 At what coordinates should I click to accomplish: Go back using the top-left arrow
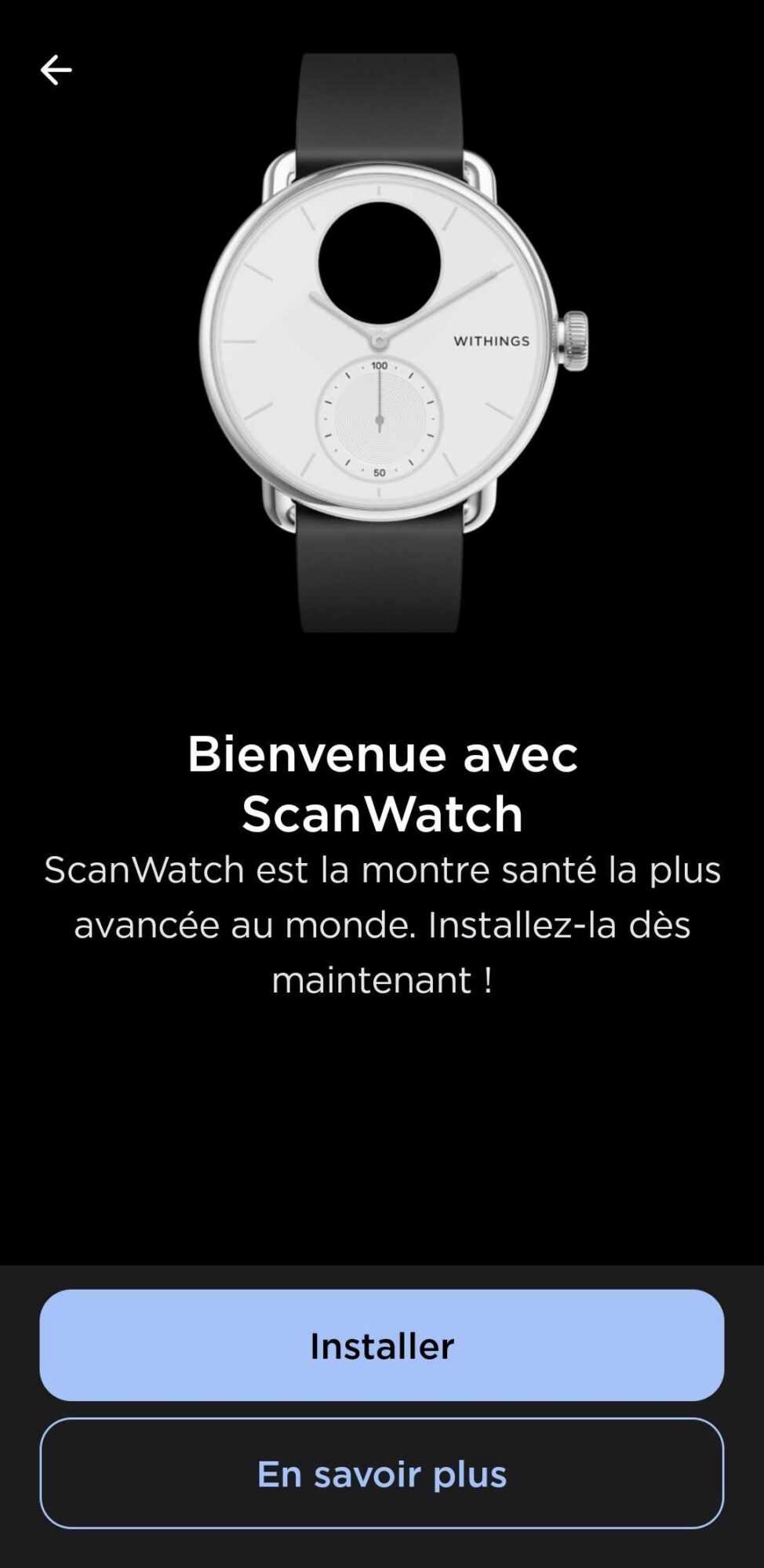pyautogui.click(x=56, y=71)
